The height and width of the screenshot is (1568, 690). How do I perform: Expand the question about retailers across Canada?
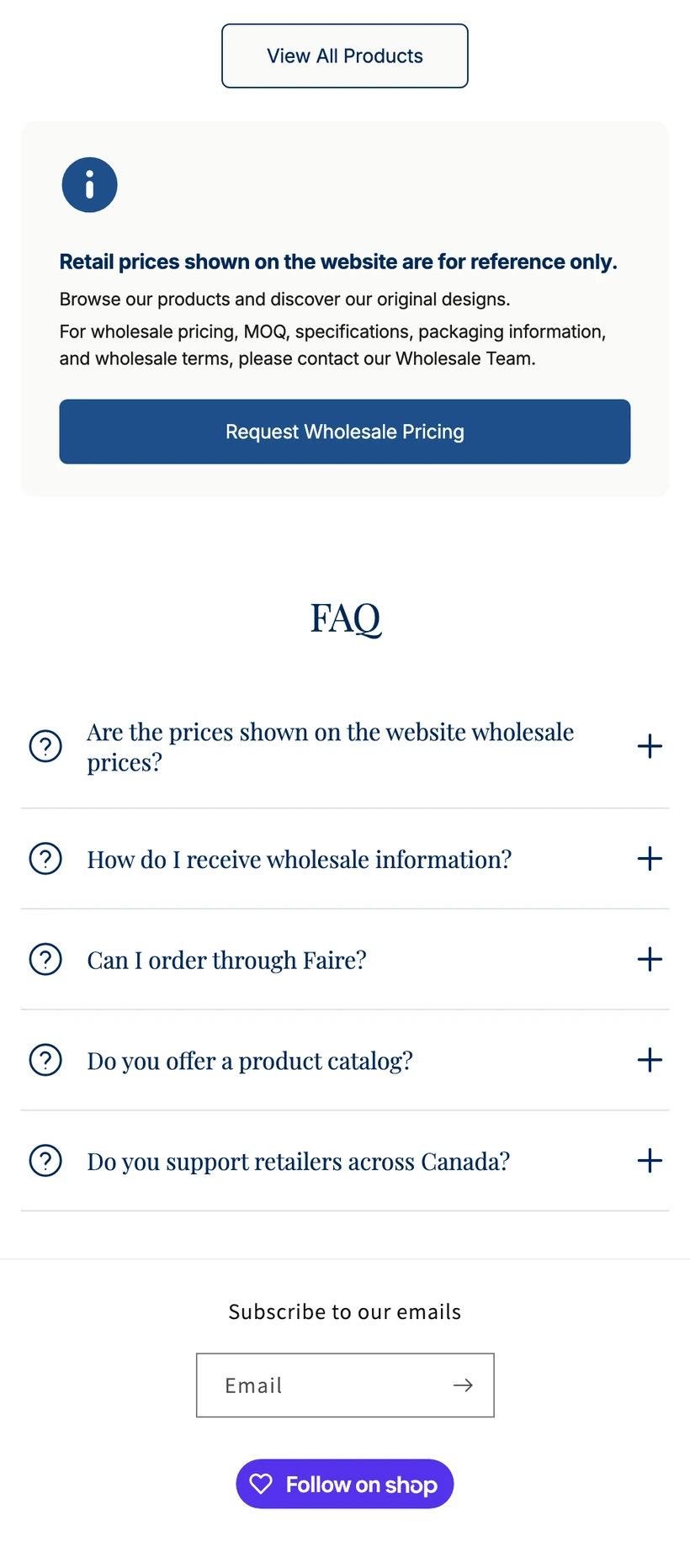coord(345,1161)
